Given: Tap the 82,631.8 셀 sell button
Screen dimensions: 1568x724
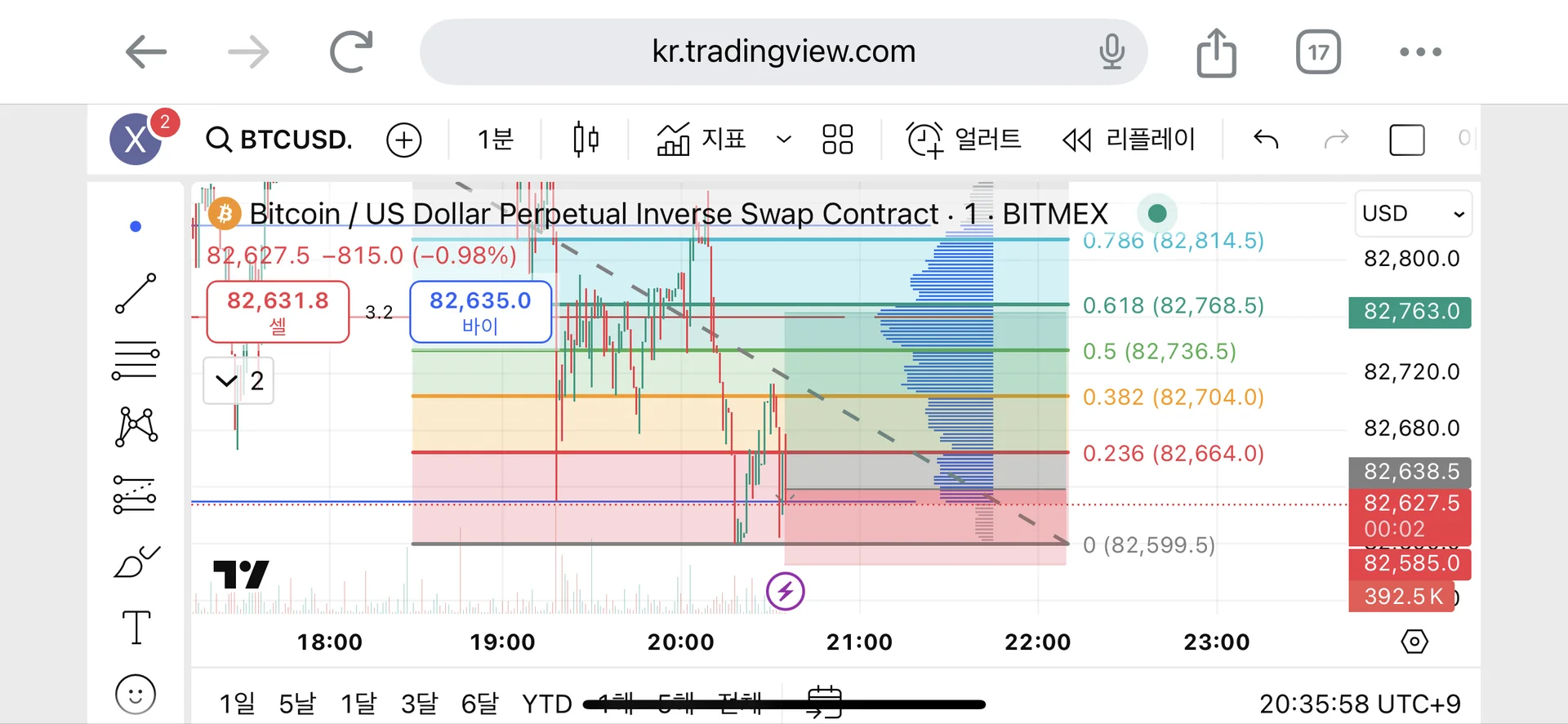Looking at the screenshot, I should coord(278,312).
